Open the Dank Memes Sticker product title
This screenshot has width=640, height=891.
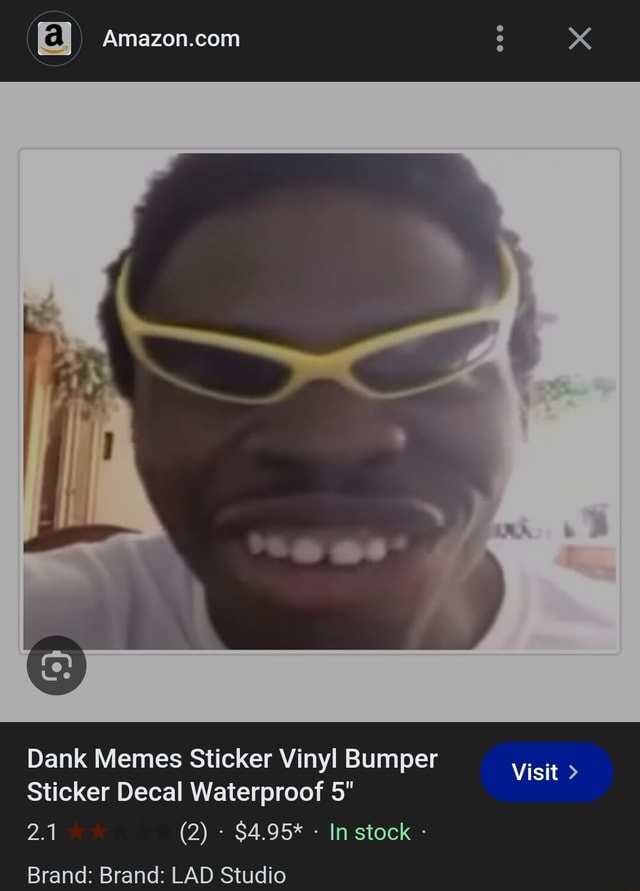tap(232, 775)
